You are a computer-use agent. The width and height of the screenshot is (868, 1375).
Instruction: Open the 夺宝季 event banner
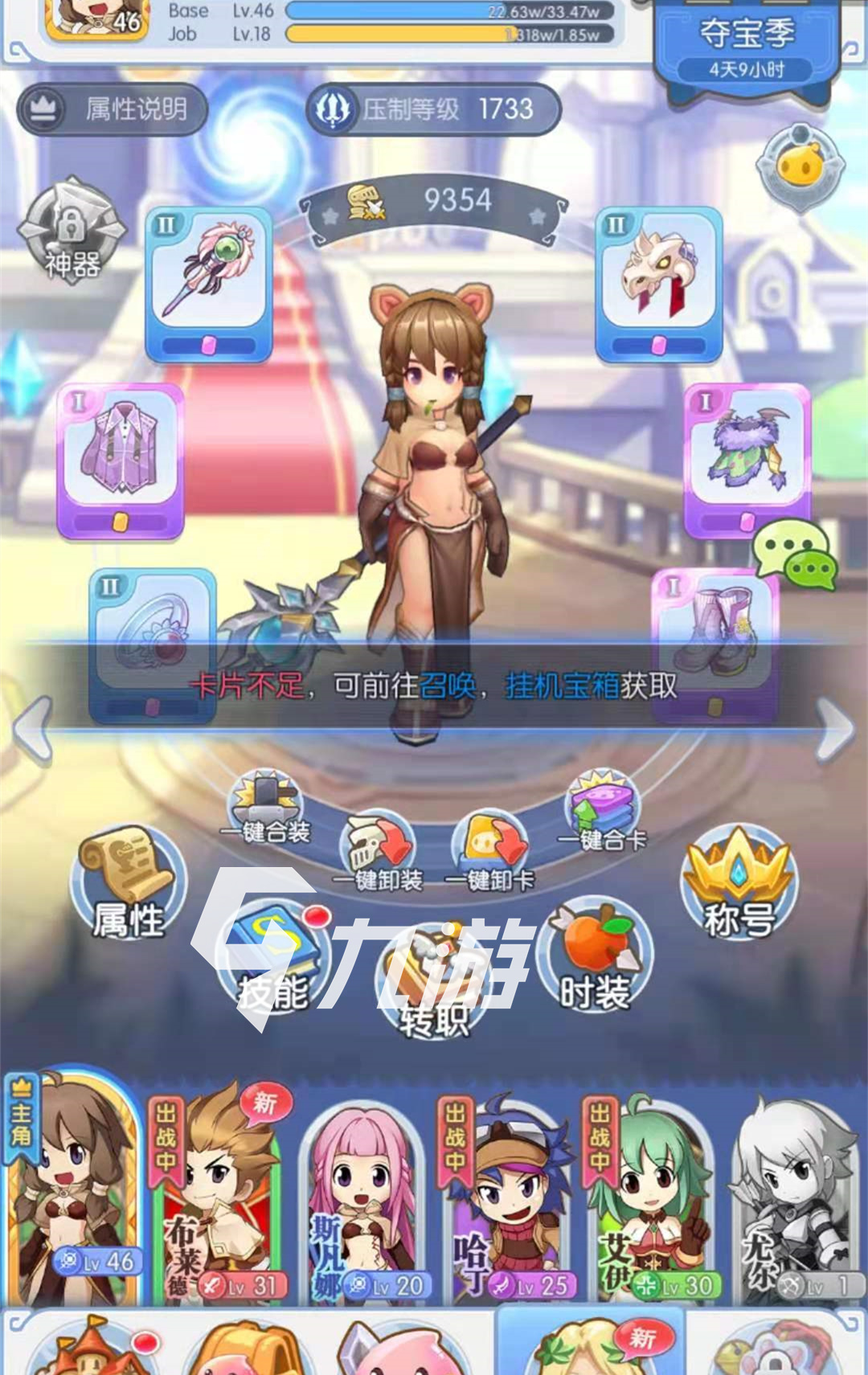(x=746, y=44)
